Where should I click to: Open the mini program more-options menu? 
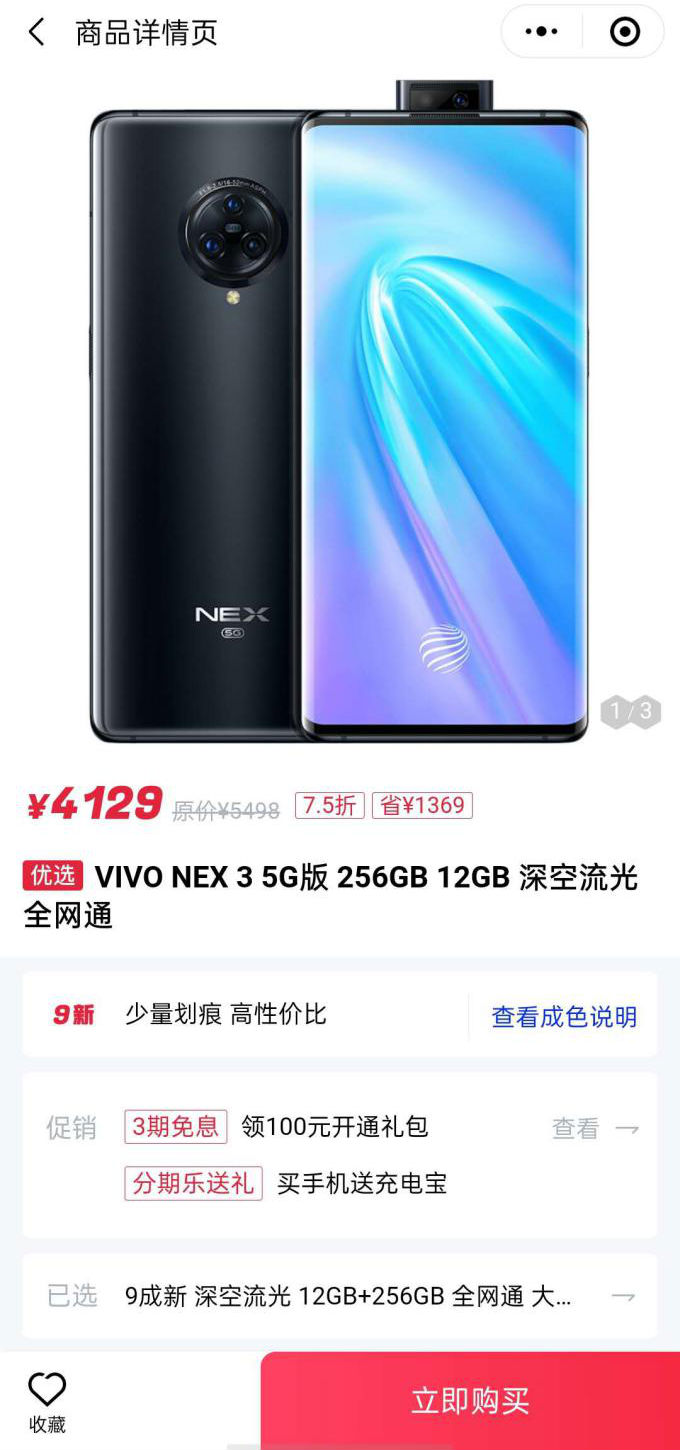coord(541,32)
